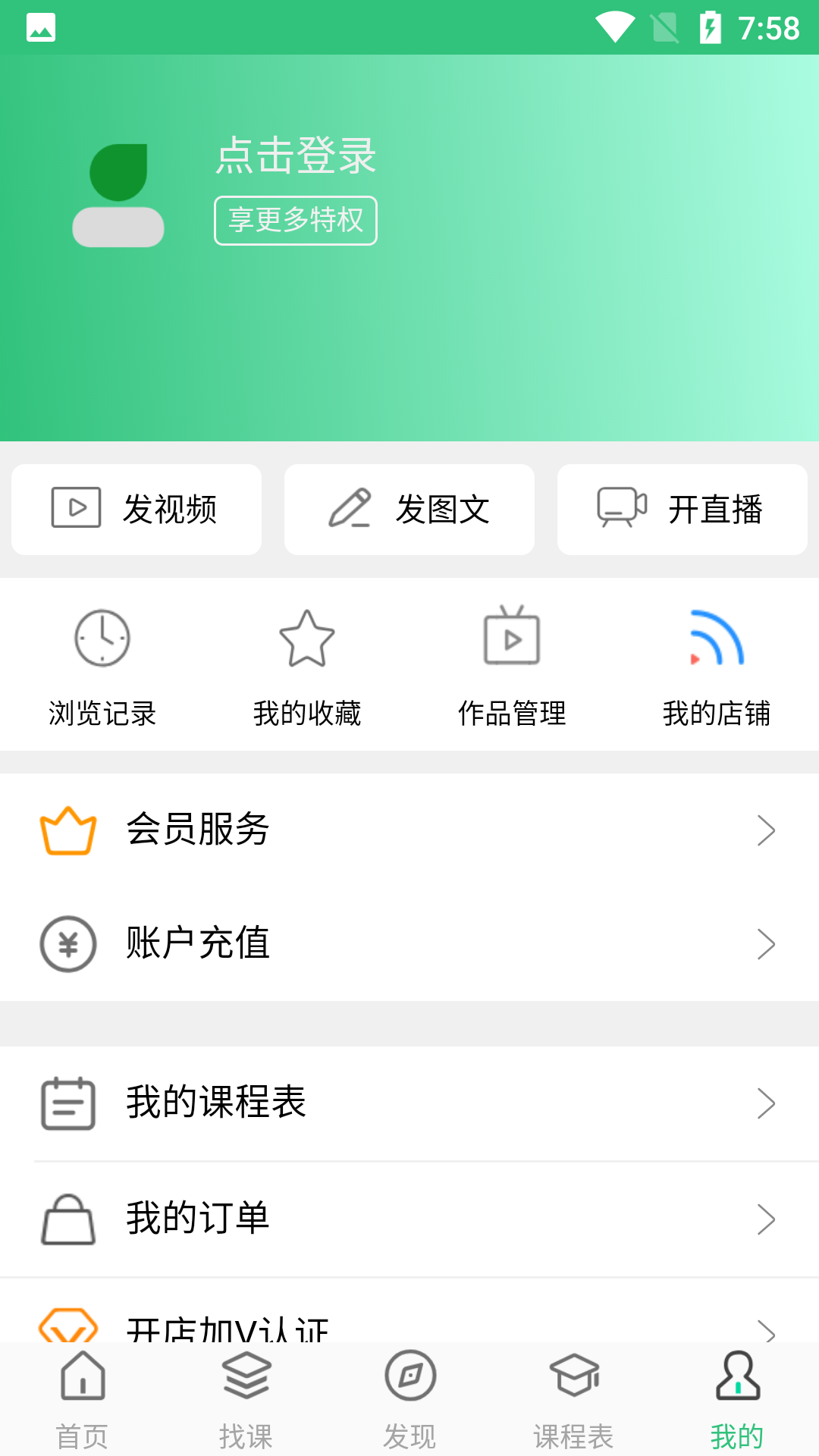Image resolution: width=819 pixels, height=1456 pixels.
Task: Tap the profile avatar placeholder
Action: pyautogui.click(x=118, y=191)
